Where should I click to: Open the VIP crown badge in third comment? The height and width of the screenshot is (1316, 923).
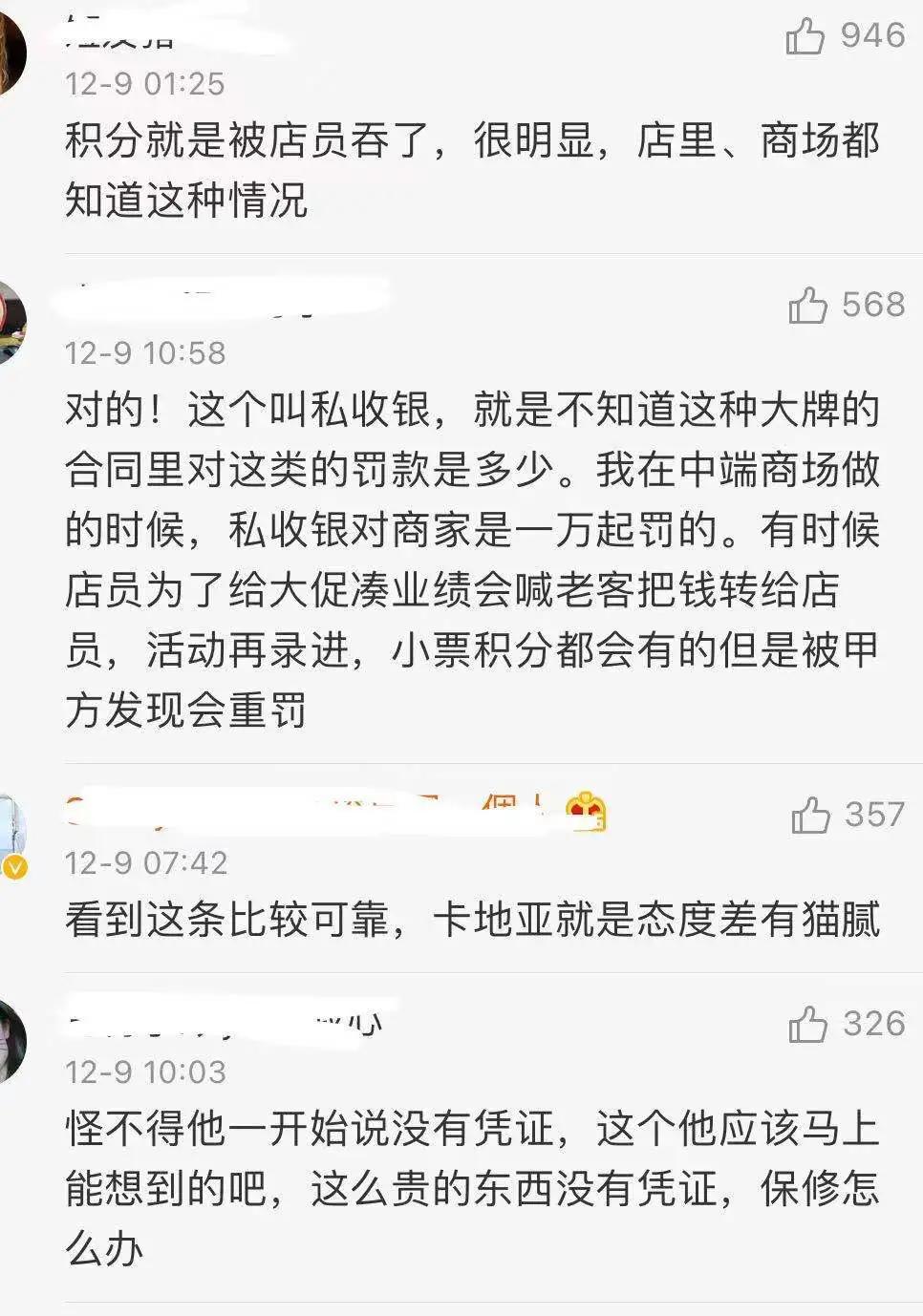click(x=586, y=809)
